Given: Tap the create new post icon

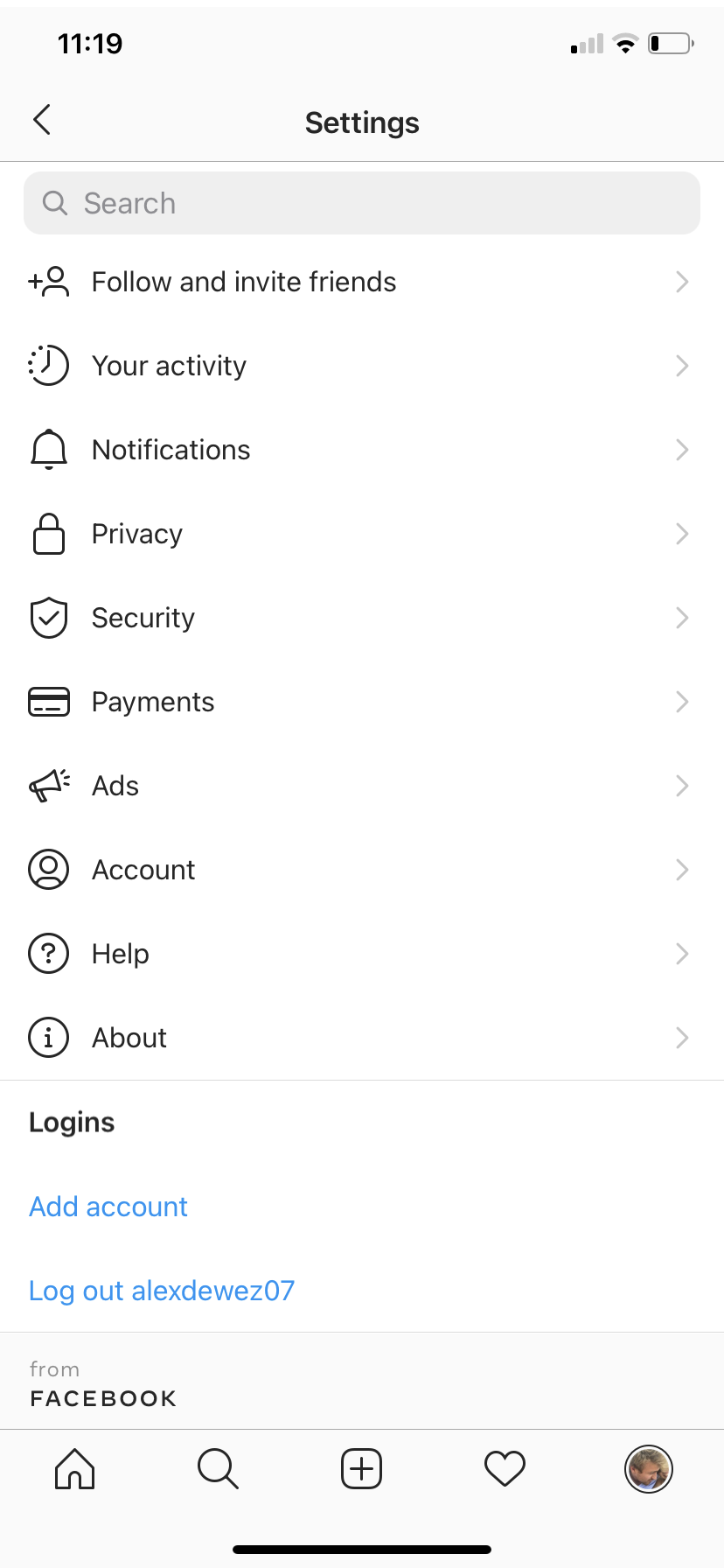Looking at the screenshot, I should click(361, 1469).
